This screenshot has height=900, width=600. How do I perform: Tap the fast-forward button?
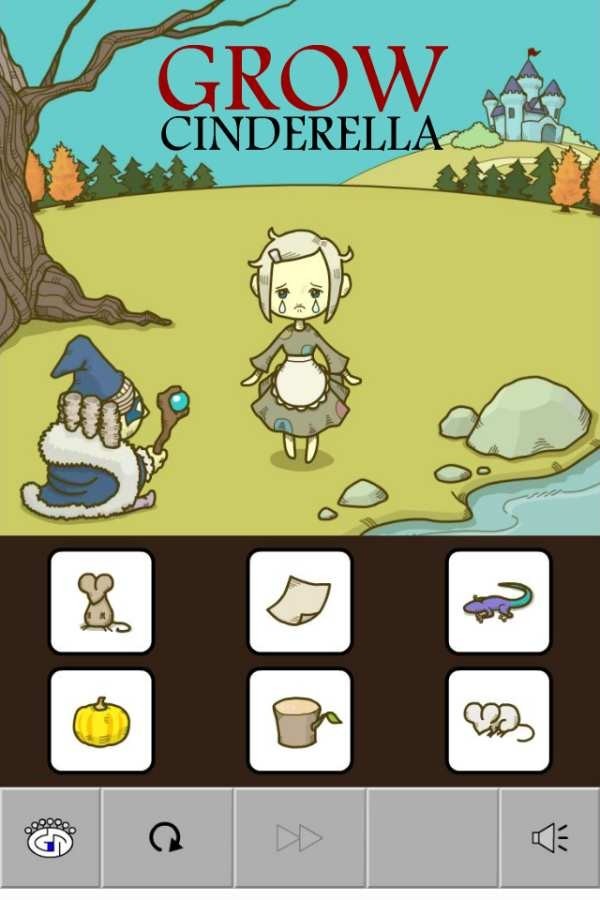click(300, 837)
